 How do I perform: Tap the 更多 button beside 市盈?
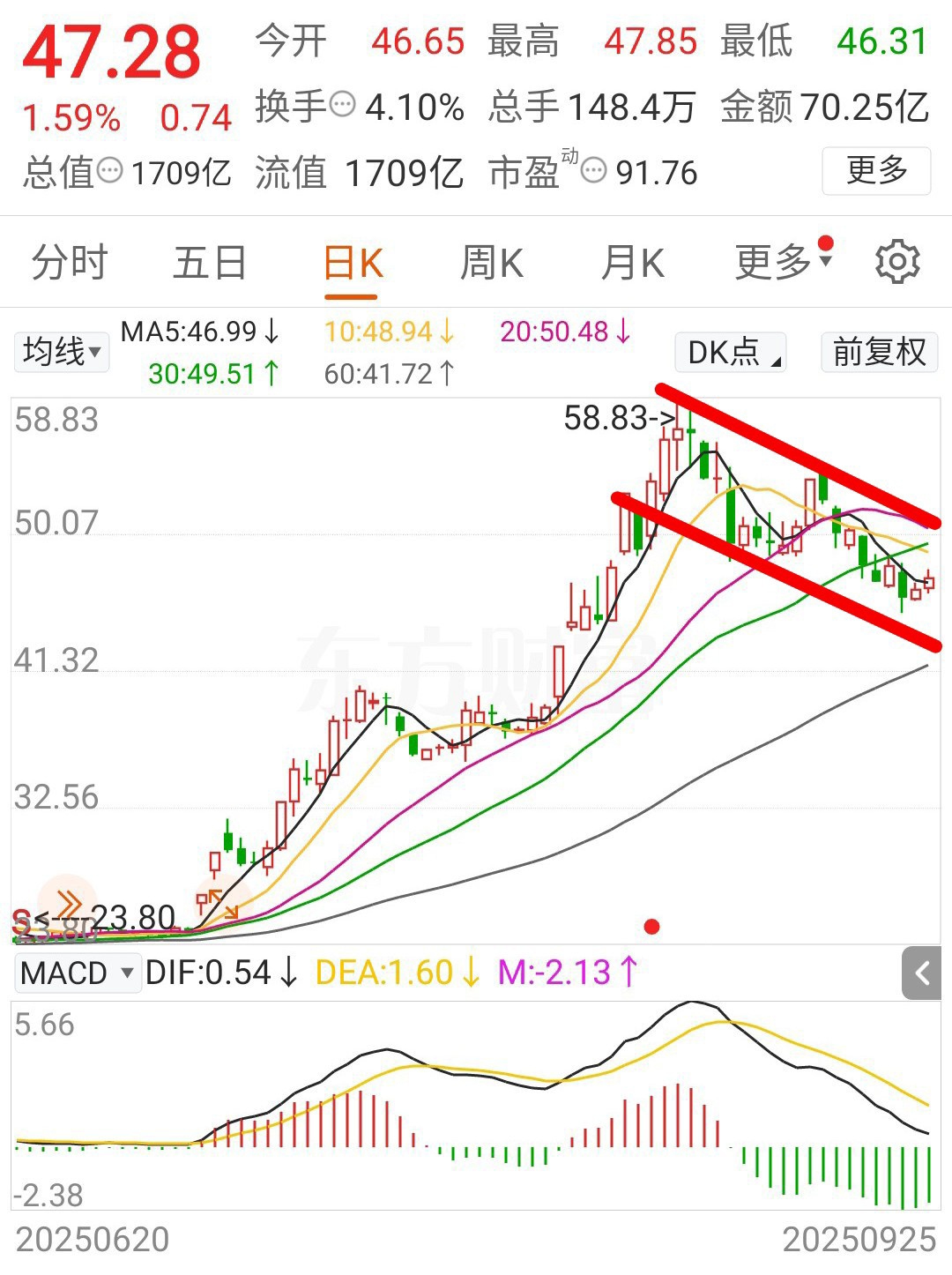coord(875,170)
